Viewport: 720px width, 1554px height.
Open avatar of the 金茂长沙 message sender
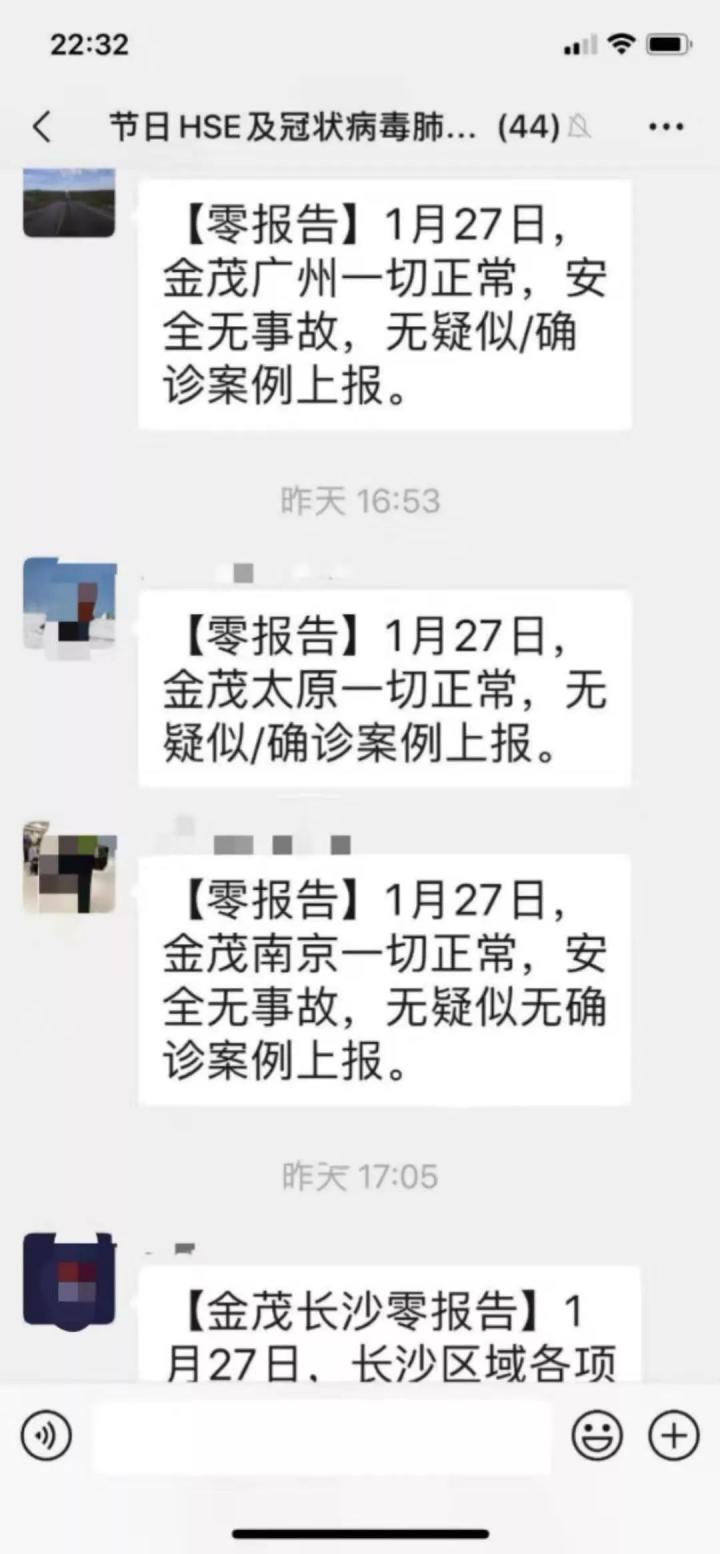point(69,1280)
